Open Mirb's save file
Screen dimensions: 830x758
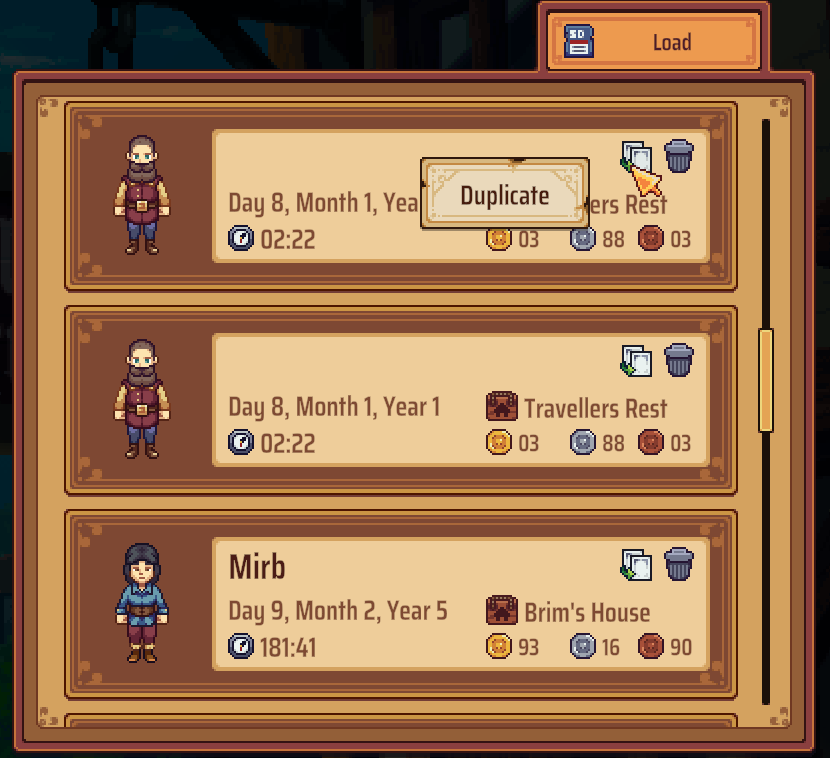coord(400,603)
